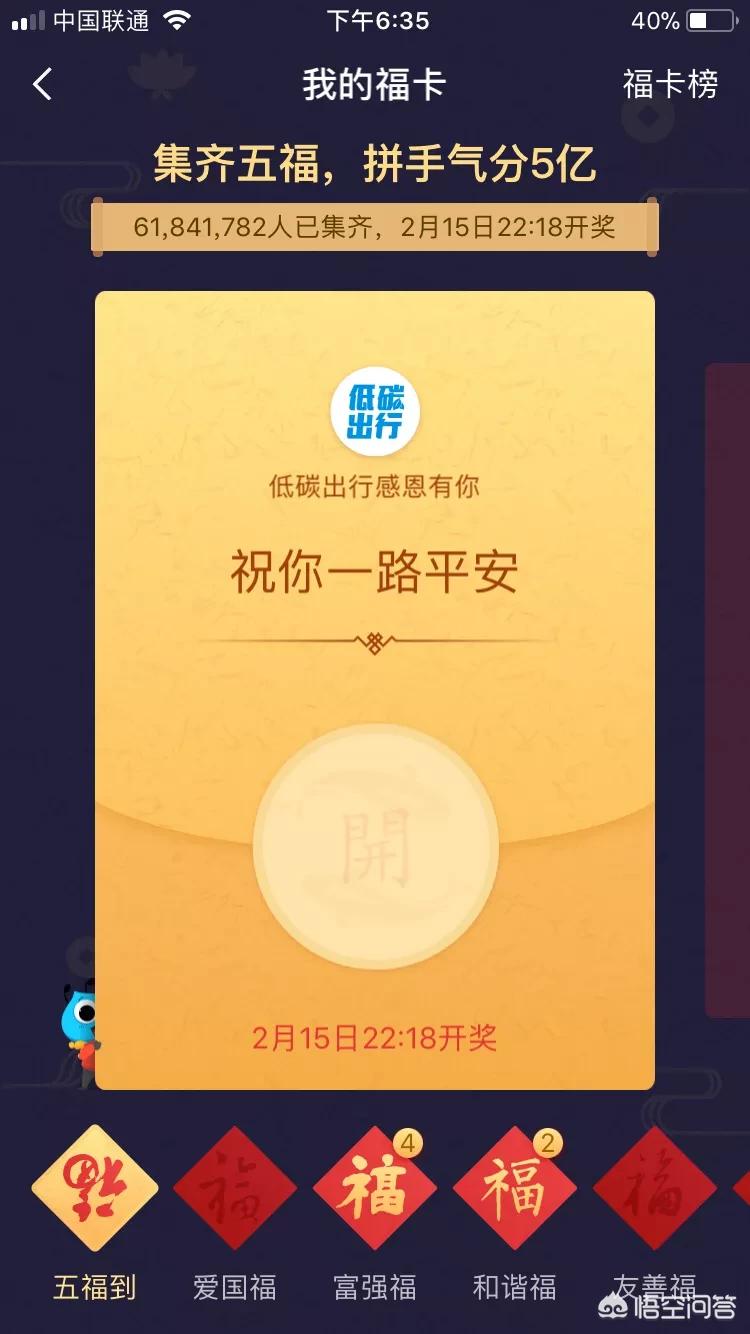The height and width of the screenshot is (1334, 750).
Task: Choose the 富强福 card
Action: click(x=375, y=1189)
